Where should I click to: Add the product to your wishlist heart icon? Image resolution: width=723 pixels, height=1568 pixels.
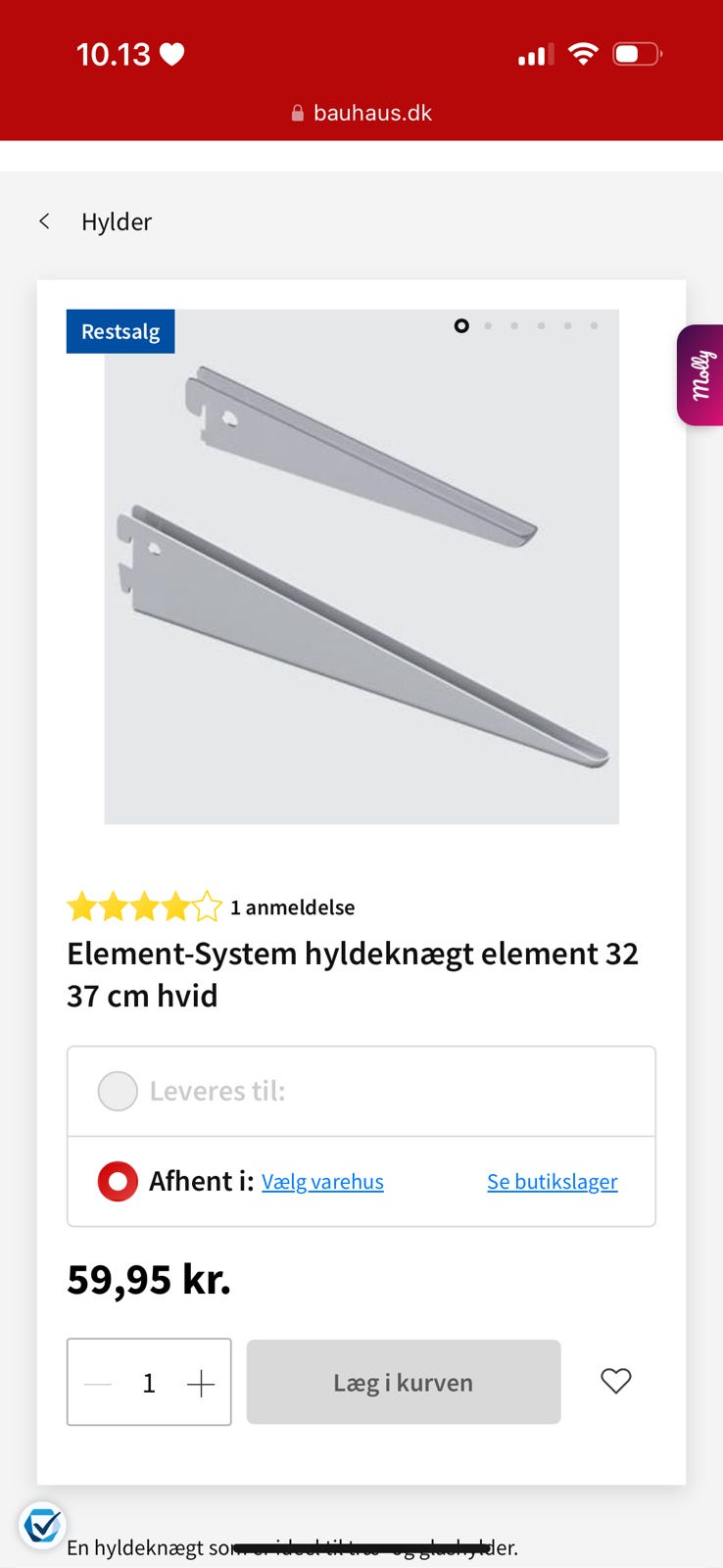pyautogui.click(x=615, y=1382)
